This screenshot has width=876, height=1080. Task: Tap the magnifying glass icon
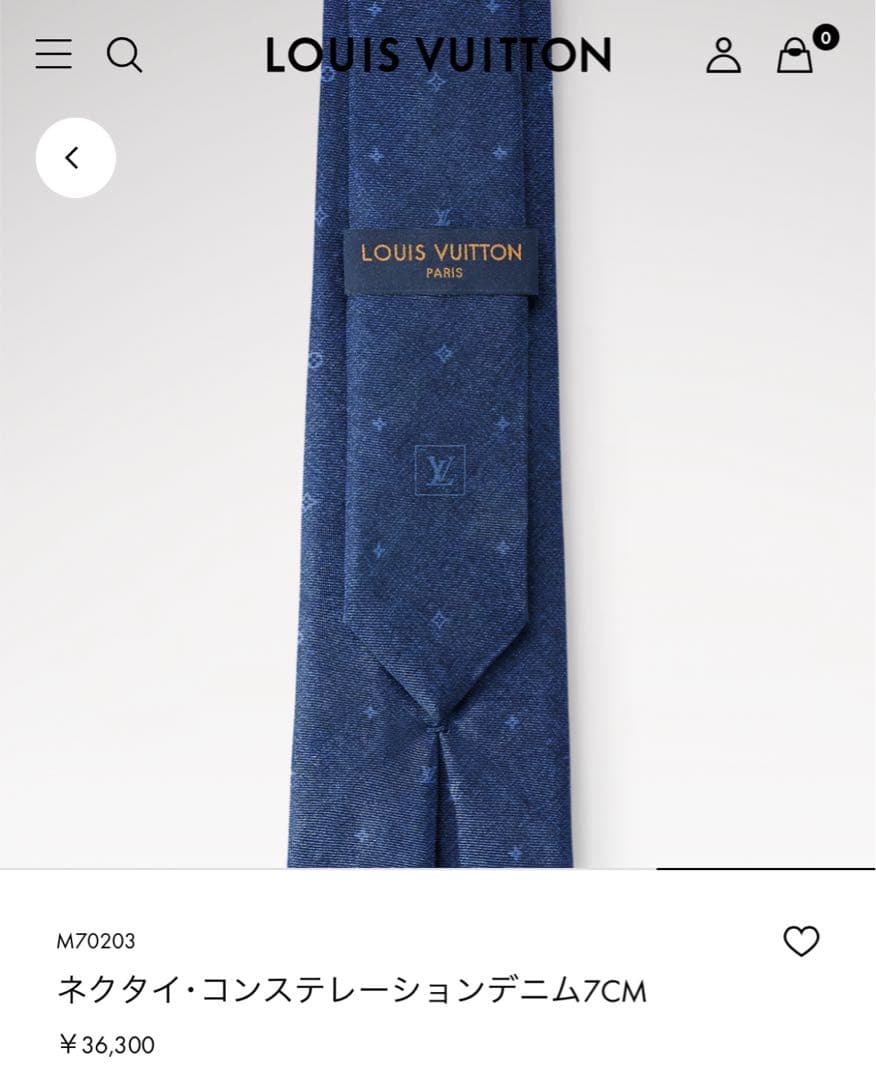pyautogui.click(x=126, y=57)
